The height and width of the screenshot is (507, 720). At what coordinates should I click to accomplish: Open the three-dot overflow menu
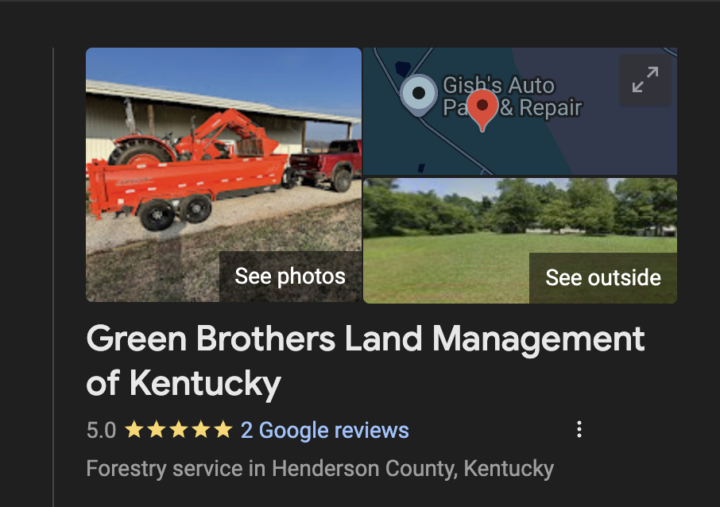[x=579, y=430]
